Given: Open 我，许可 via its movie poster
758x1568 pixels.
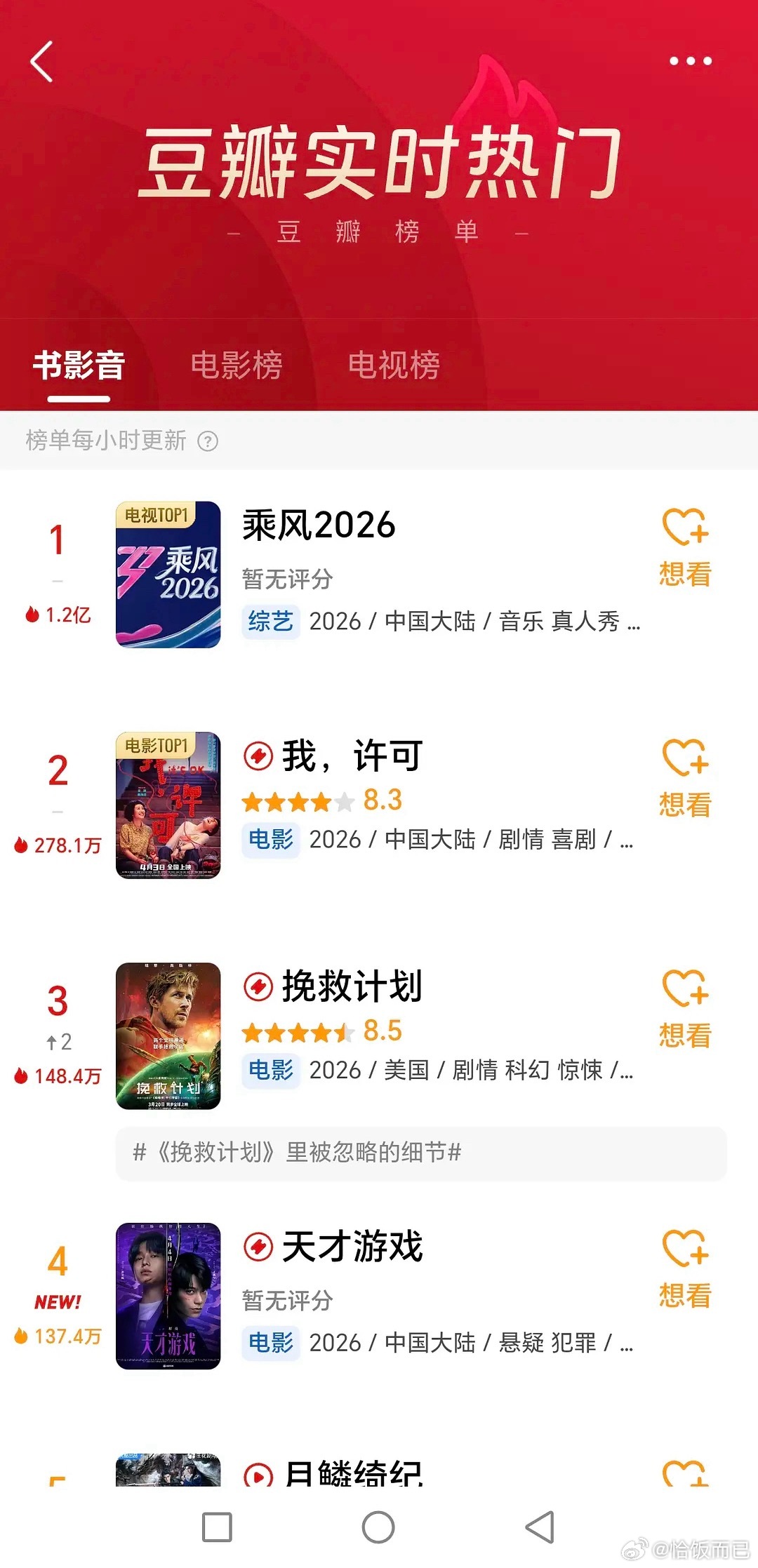Looking at the screenshot, I should pyautogui.click(x=168, y=807).
